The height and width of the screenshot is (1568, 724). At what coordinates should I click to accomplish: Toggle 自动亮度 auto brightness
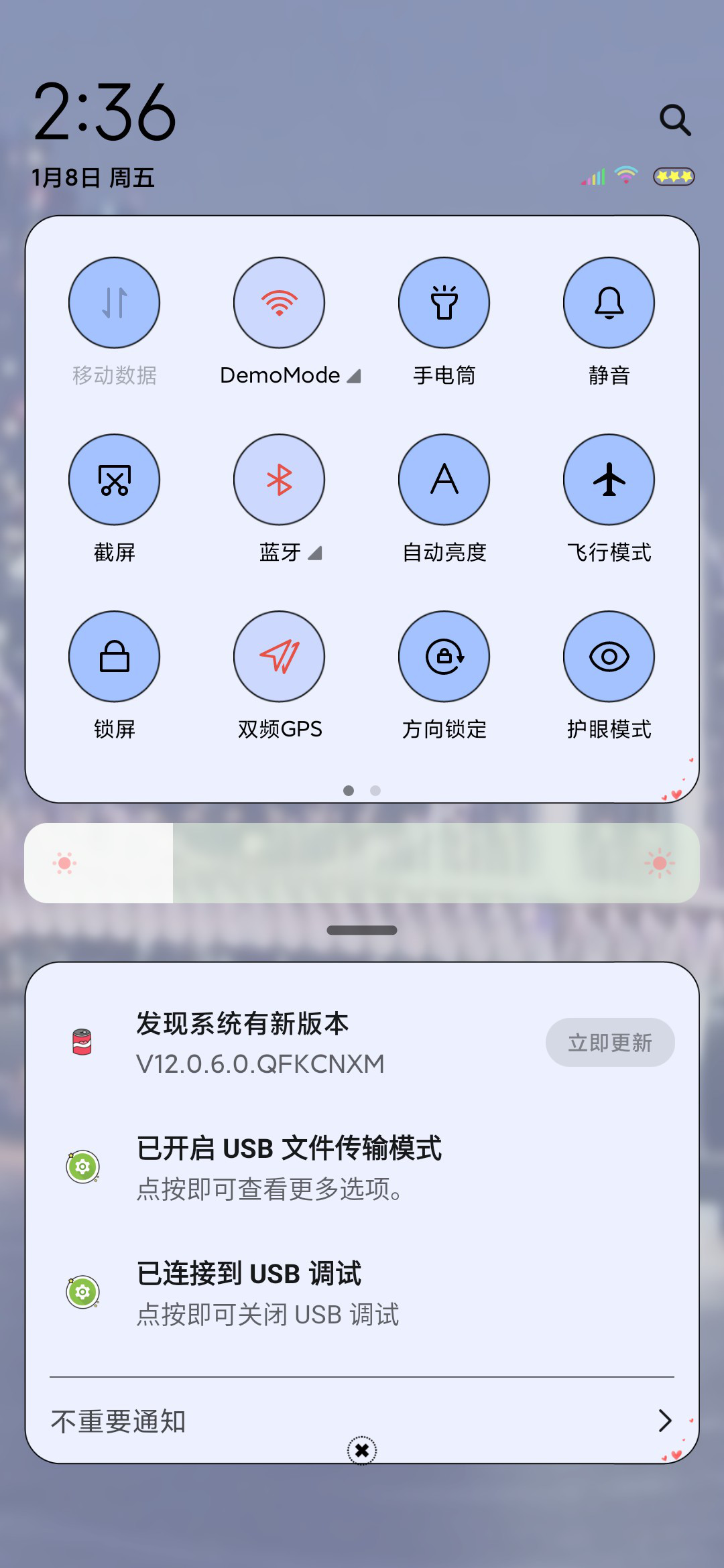(x=444, y=480)
